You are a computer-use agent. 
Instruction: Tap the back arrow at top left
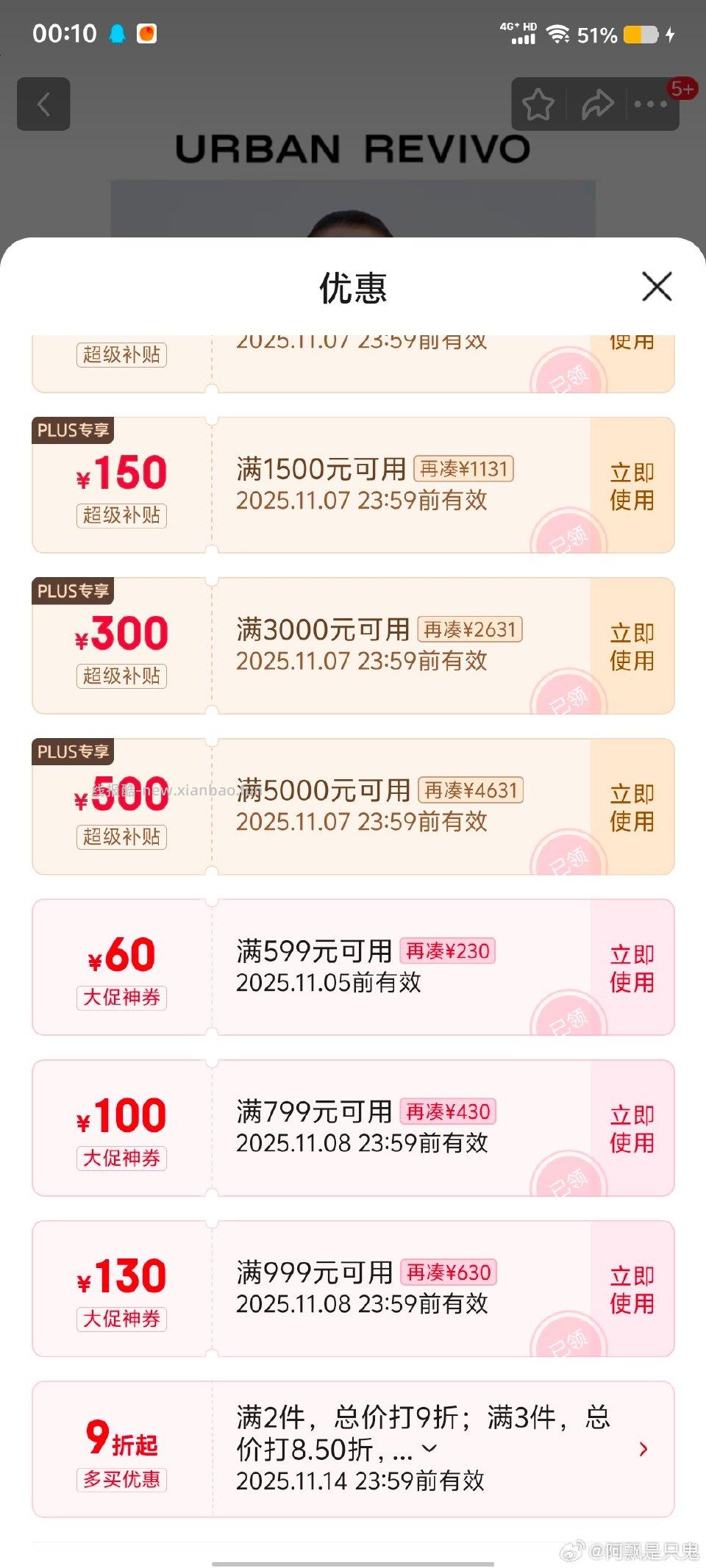43,104
